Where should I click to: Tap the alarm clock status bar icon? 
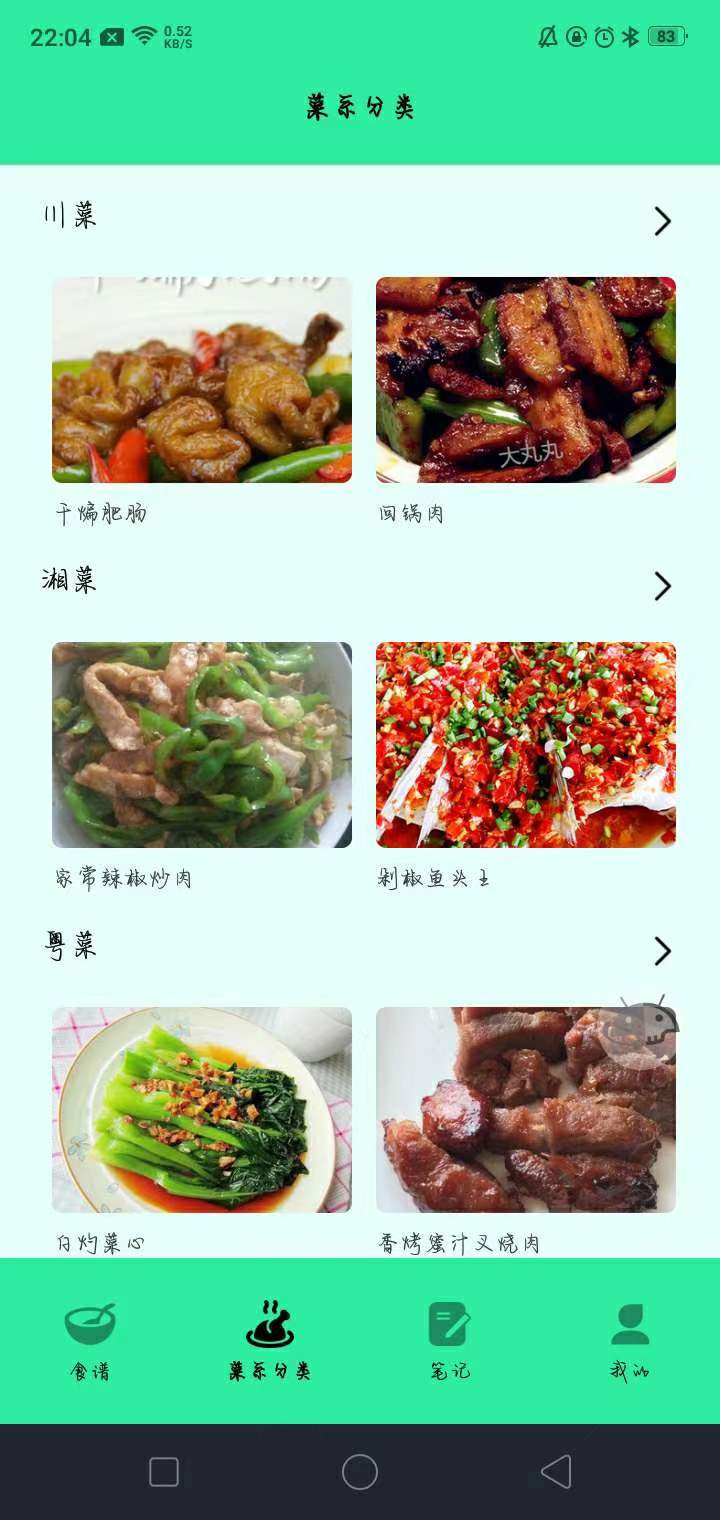click(x=602, y=36)
